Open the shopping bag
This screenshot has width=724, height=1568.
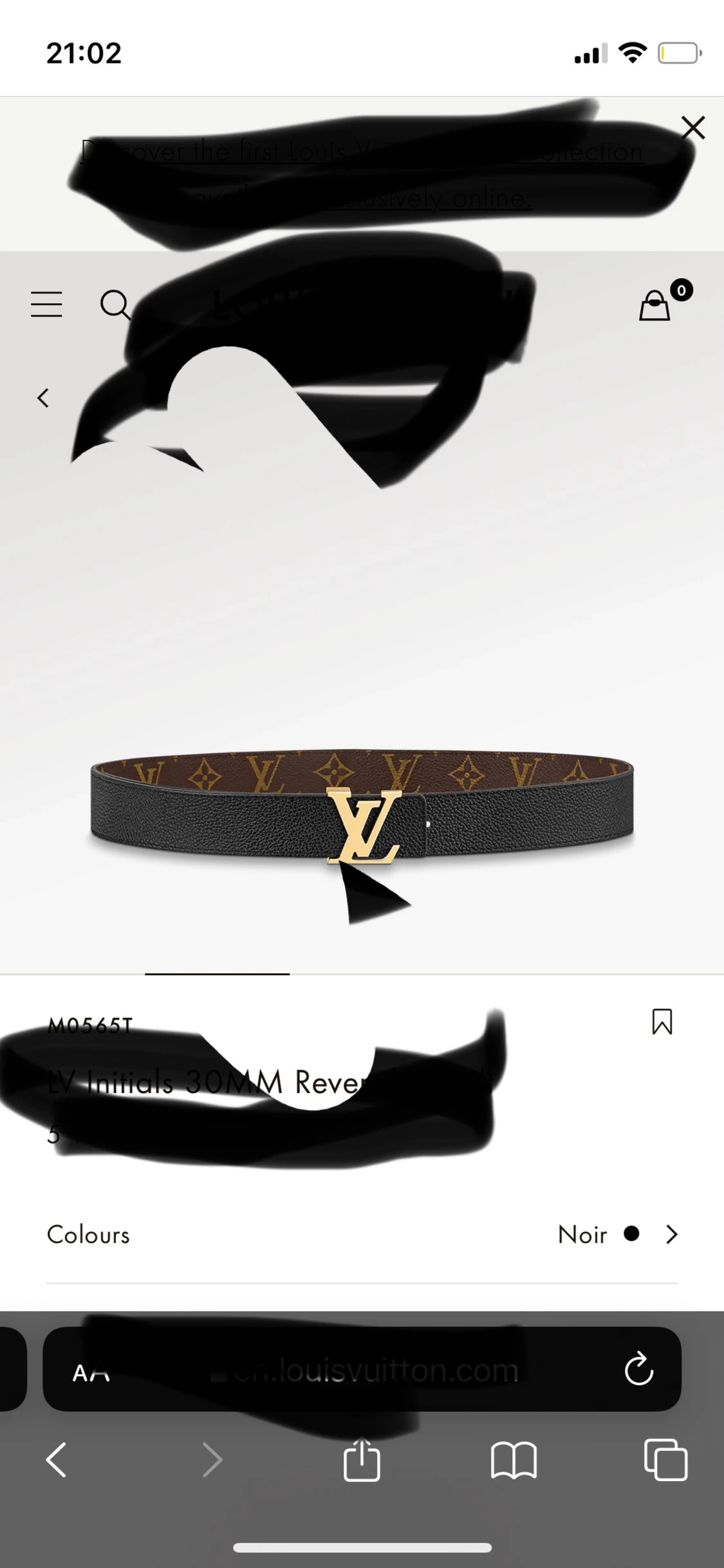click(654, 305)
